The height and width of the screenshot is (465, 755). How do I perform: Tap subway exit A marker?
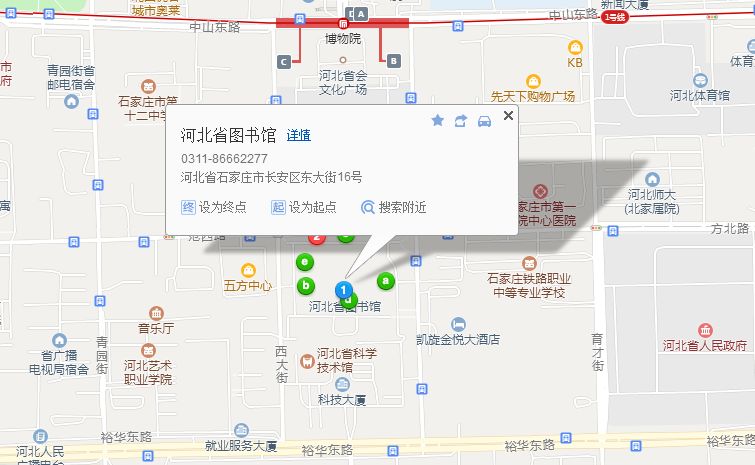click(x=362, y=14)
